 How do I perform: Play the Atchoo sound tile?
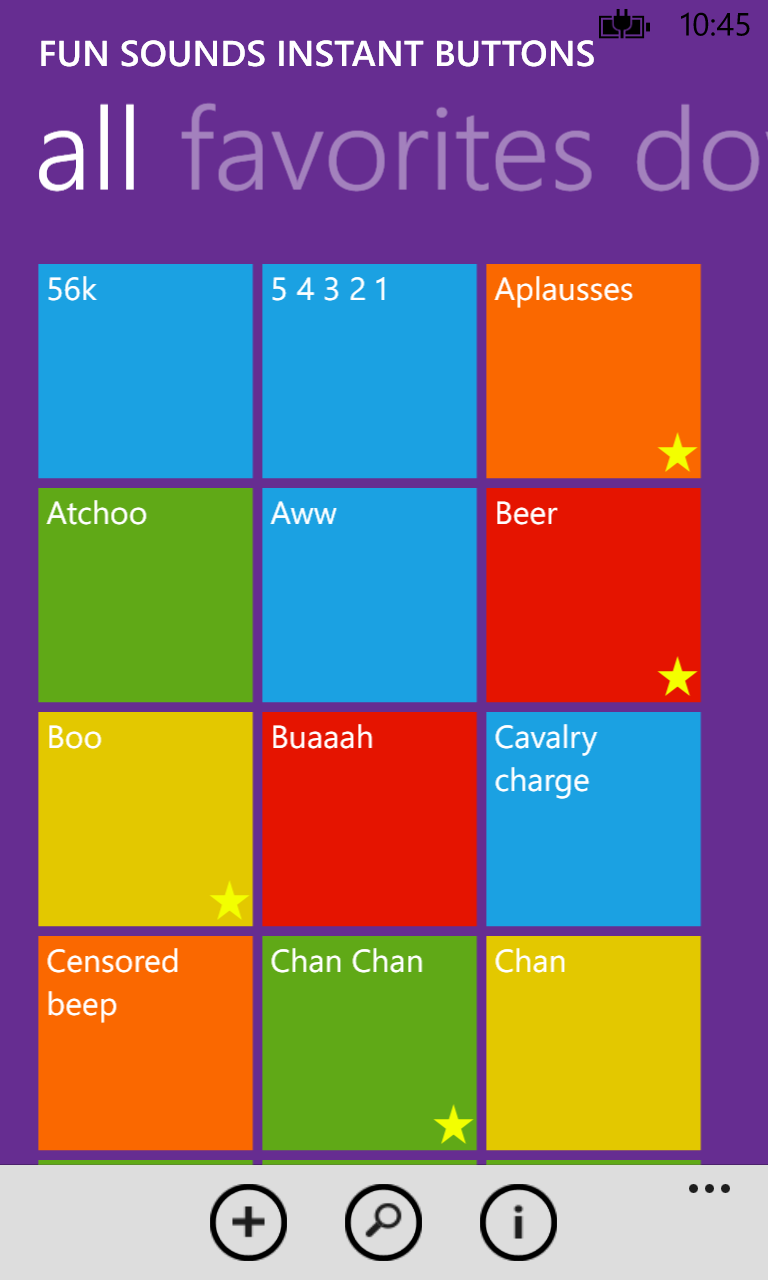145,595
